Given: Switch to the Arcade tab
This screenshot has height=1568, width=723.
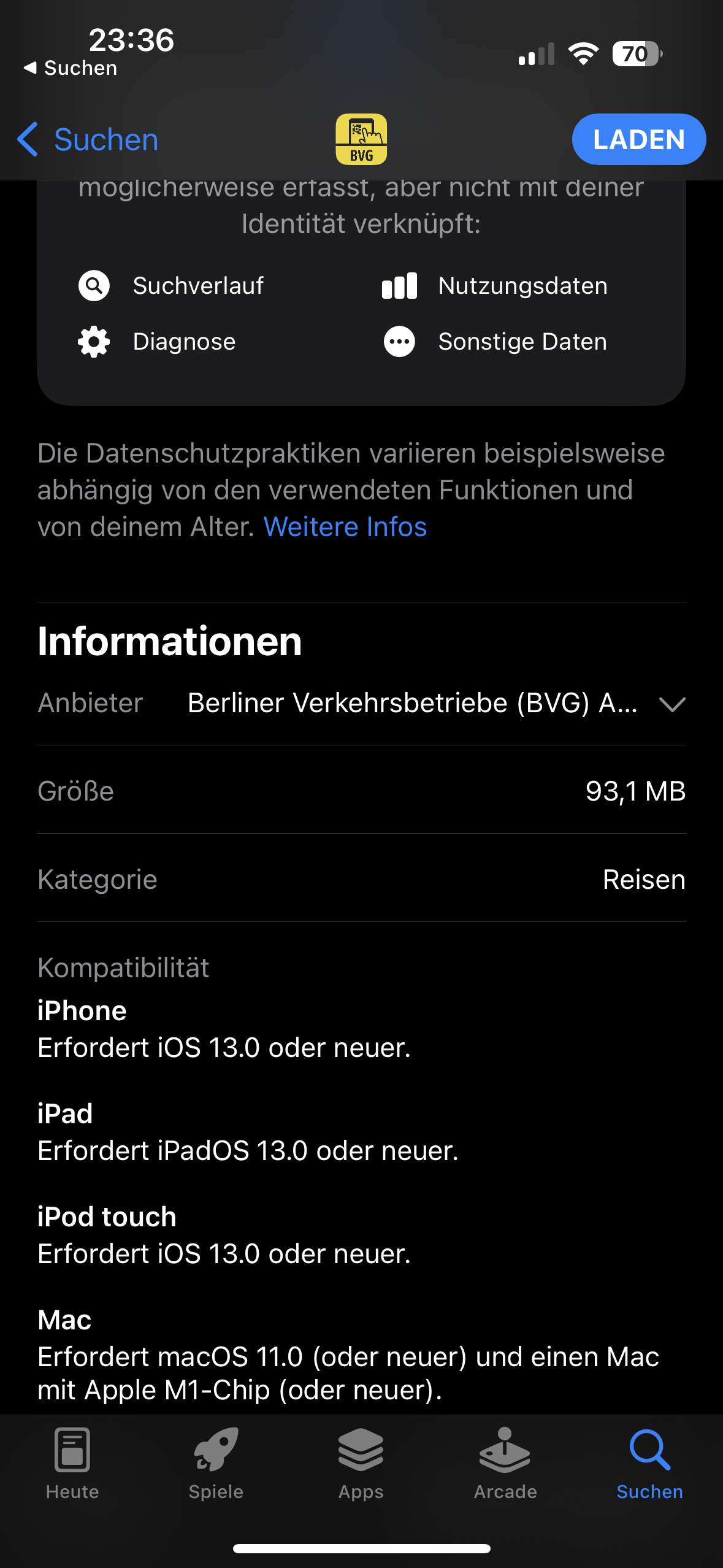Looking at the screenshot, I should coord(505,1462).
